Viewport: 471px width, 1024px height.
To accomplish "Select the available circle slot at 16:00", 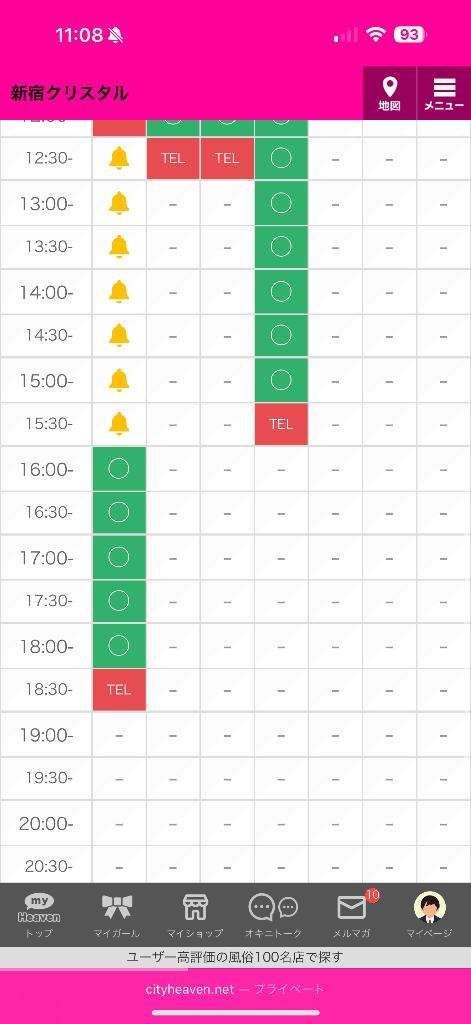I will pyautogui.click(x=119, y=469).
